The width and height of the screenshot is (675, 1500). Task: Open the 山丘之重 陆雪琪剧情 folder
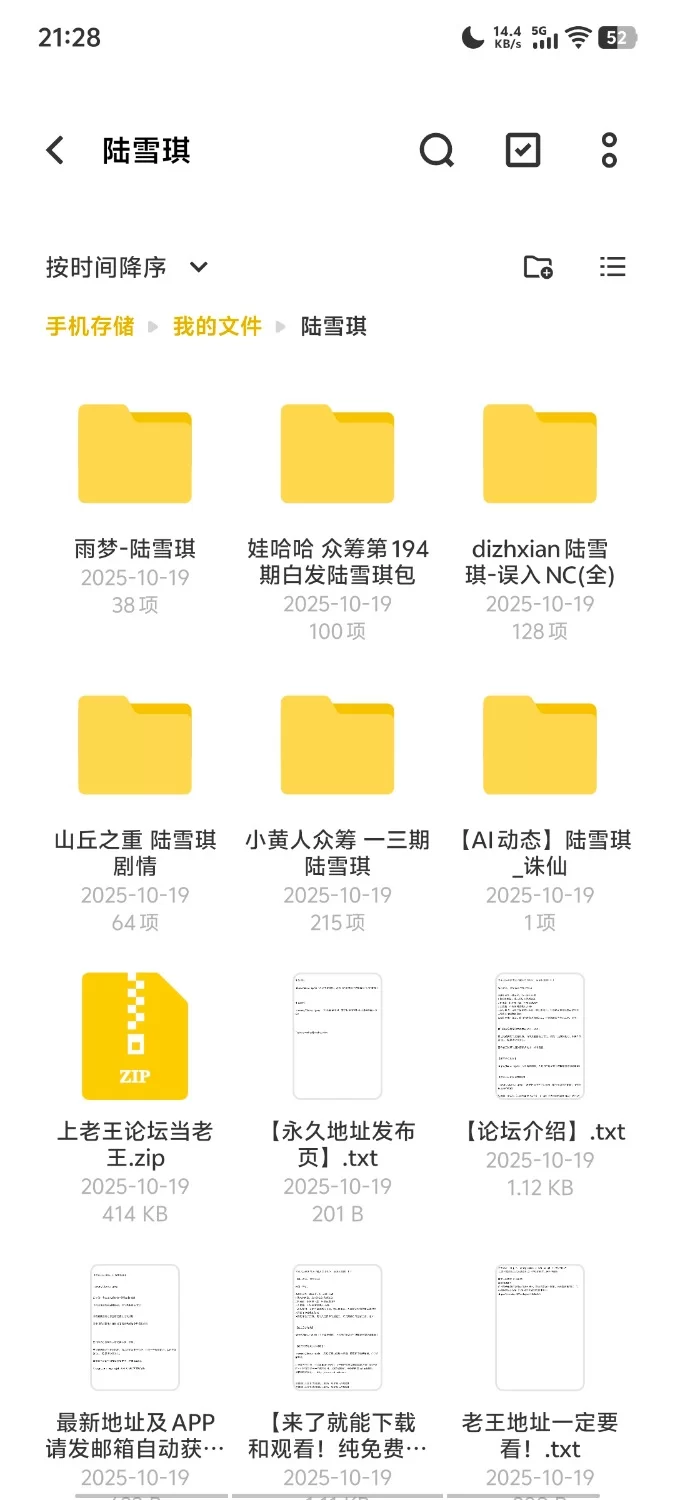(x=135, y=746)
